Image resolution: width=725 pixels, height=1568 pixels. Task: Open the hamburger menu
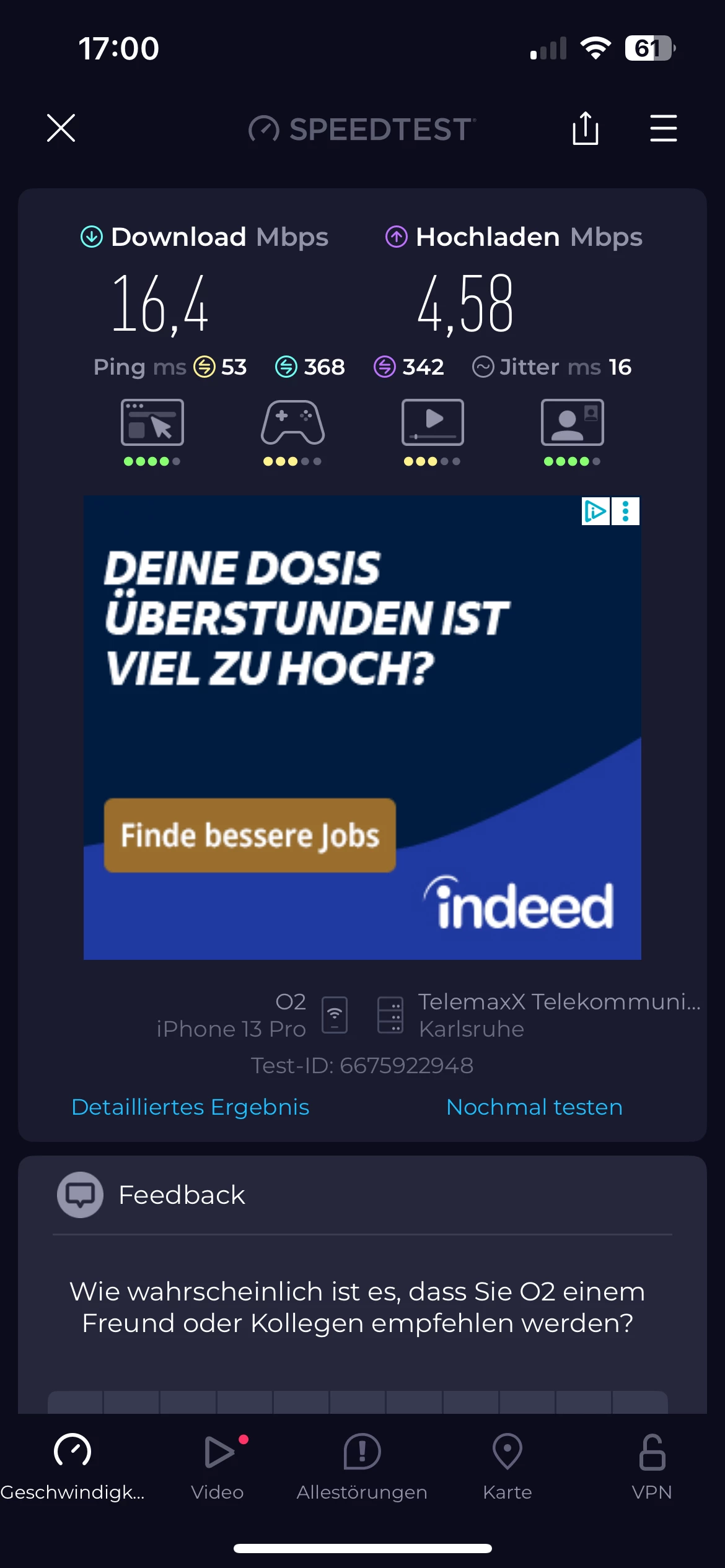coord(663,128)
